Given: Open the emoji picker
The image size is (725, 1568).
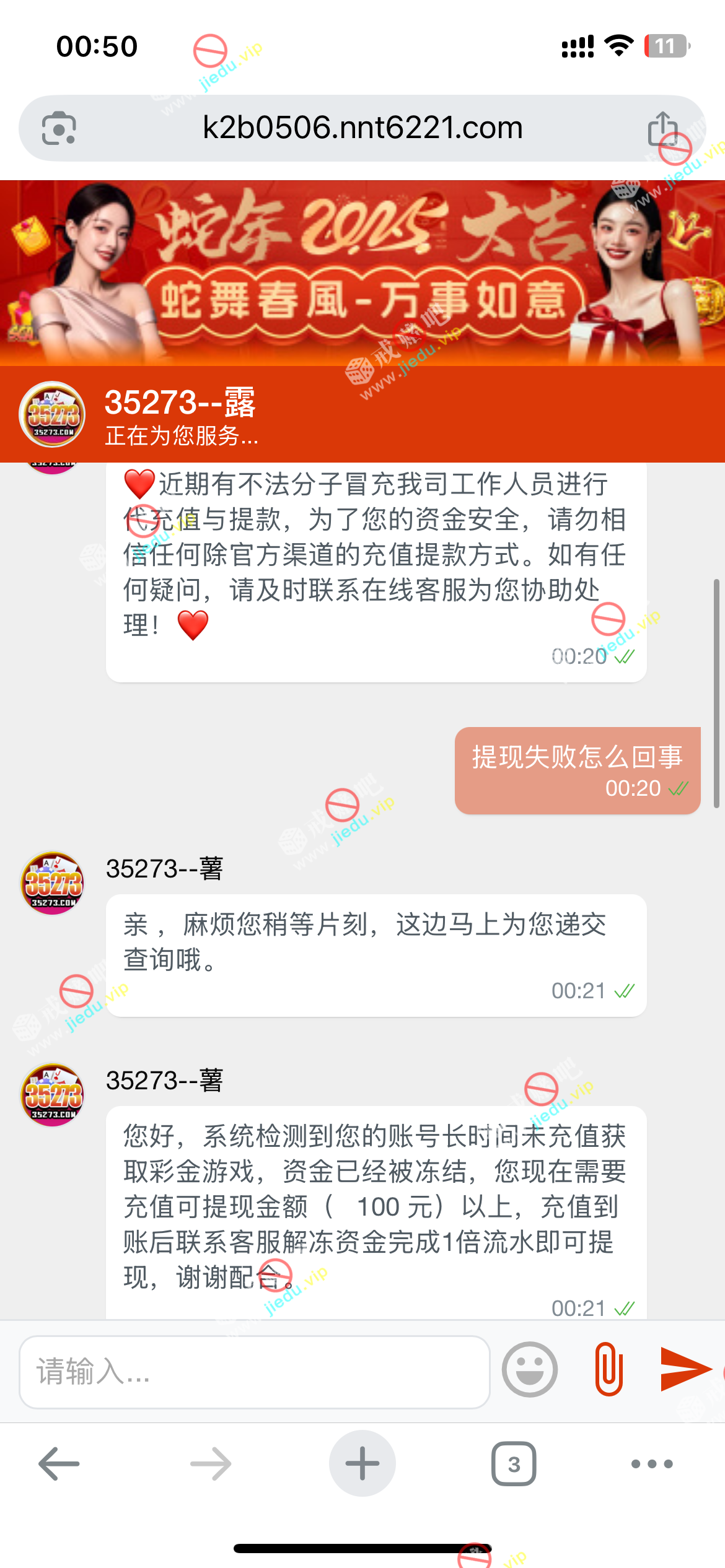Looking at the screenshot, I should coord(529,1370).
